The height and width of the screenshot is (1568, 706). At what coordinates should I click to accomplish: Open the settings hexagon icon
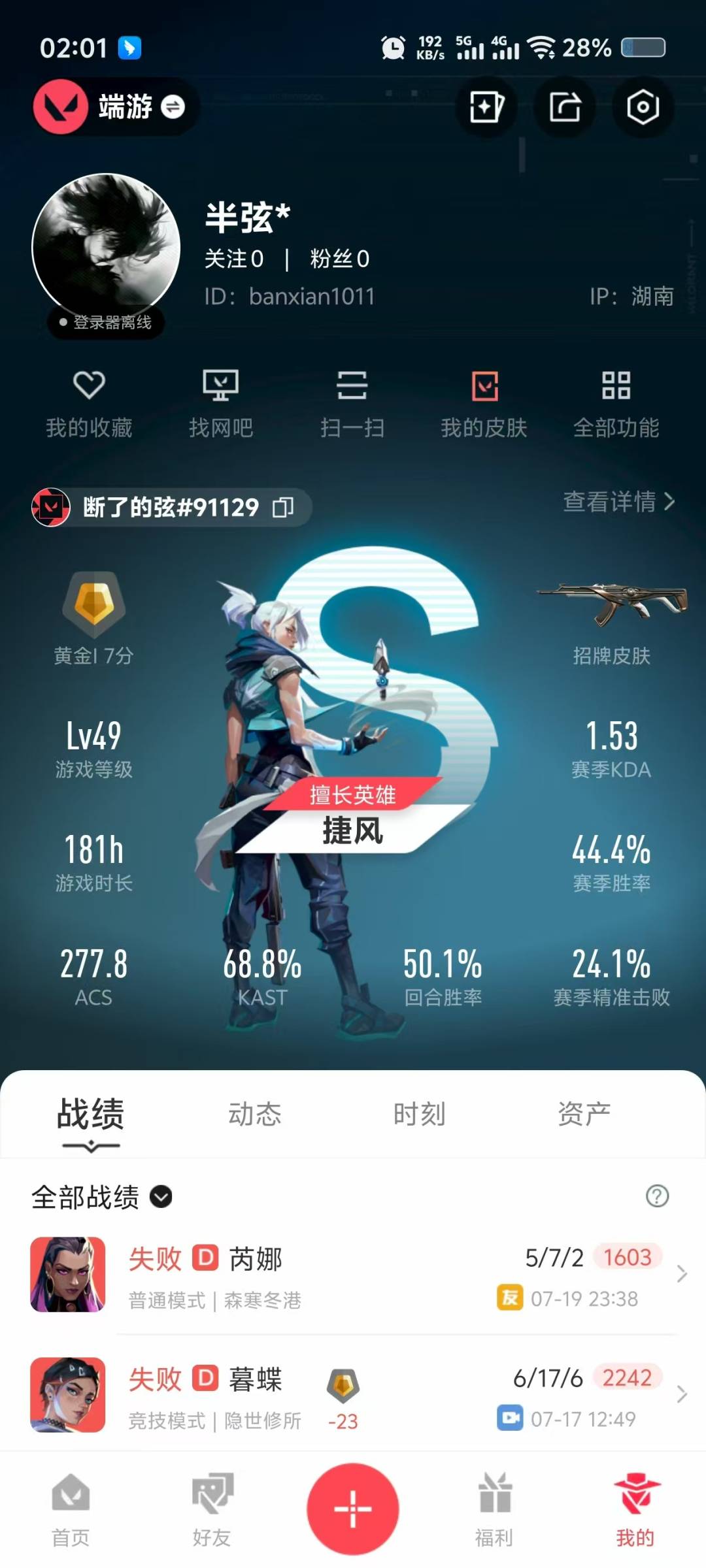(643, 106)
